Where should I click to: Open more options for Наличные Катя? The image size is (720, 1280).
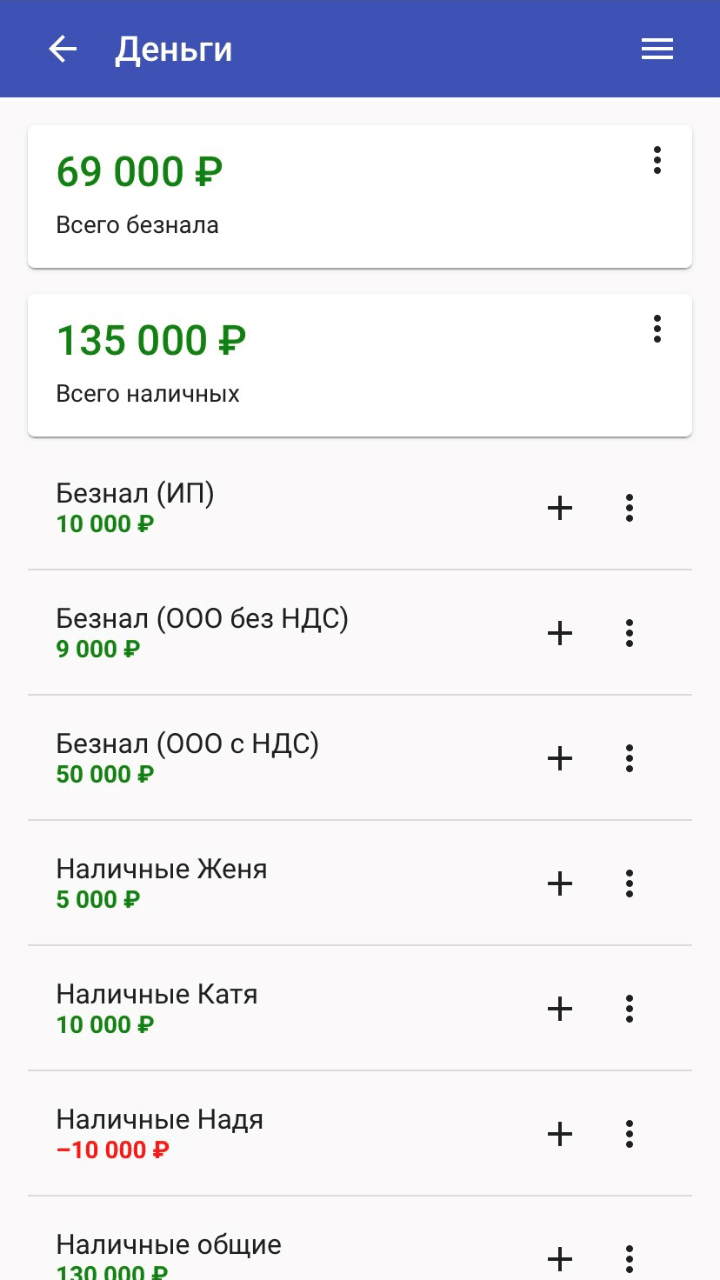629,1008
